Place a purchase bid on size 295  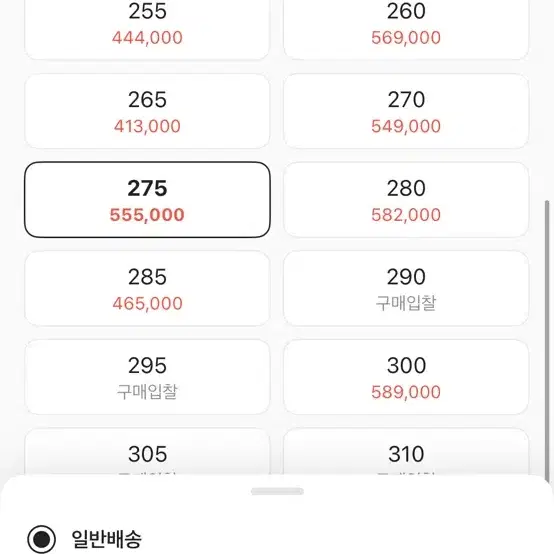click(147, 377)
